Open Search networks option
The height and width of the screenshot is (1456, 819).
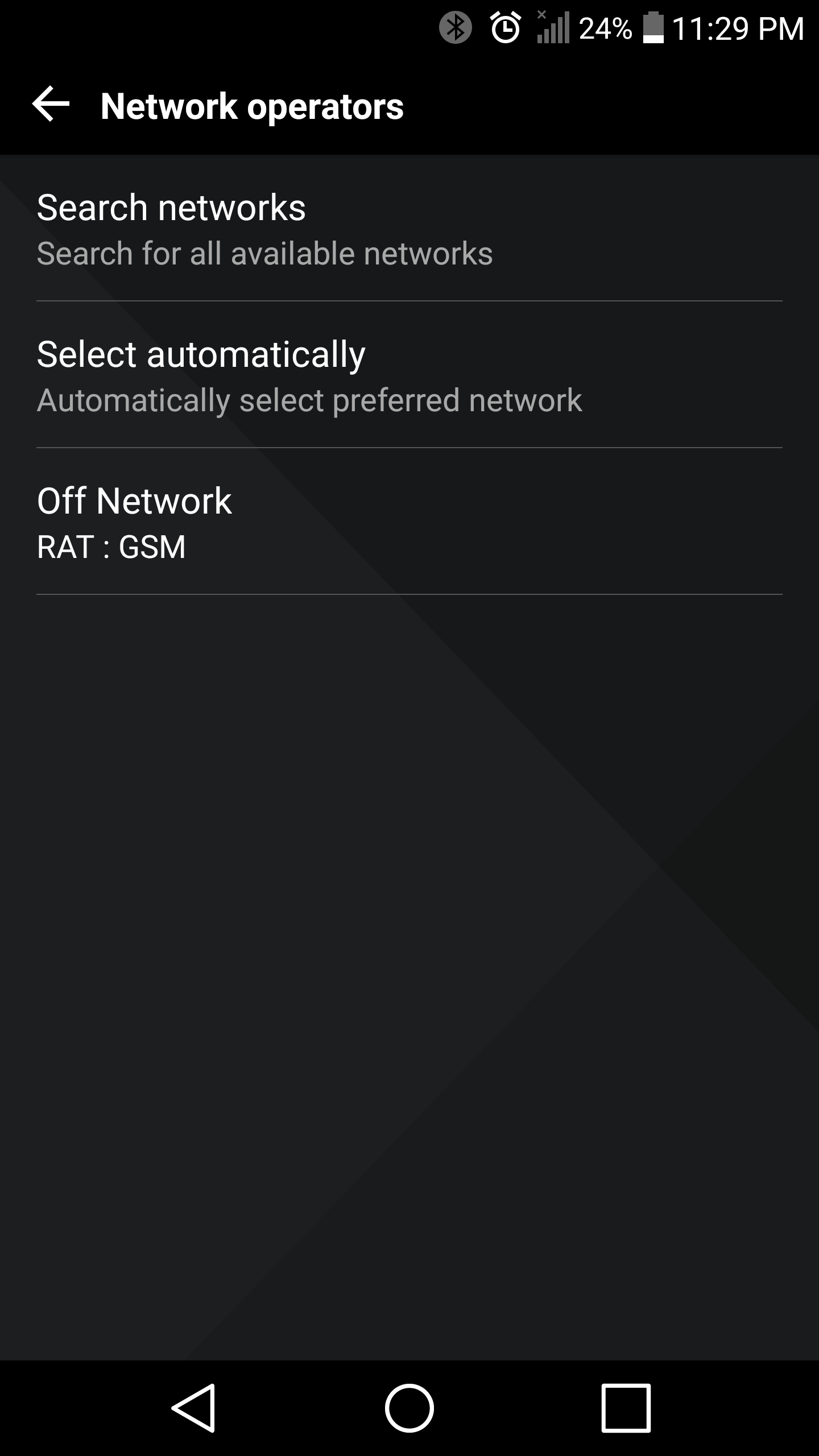(x=409, y=229)
